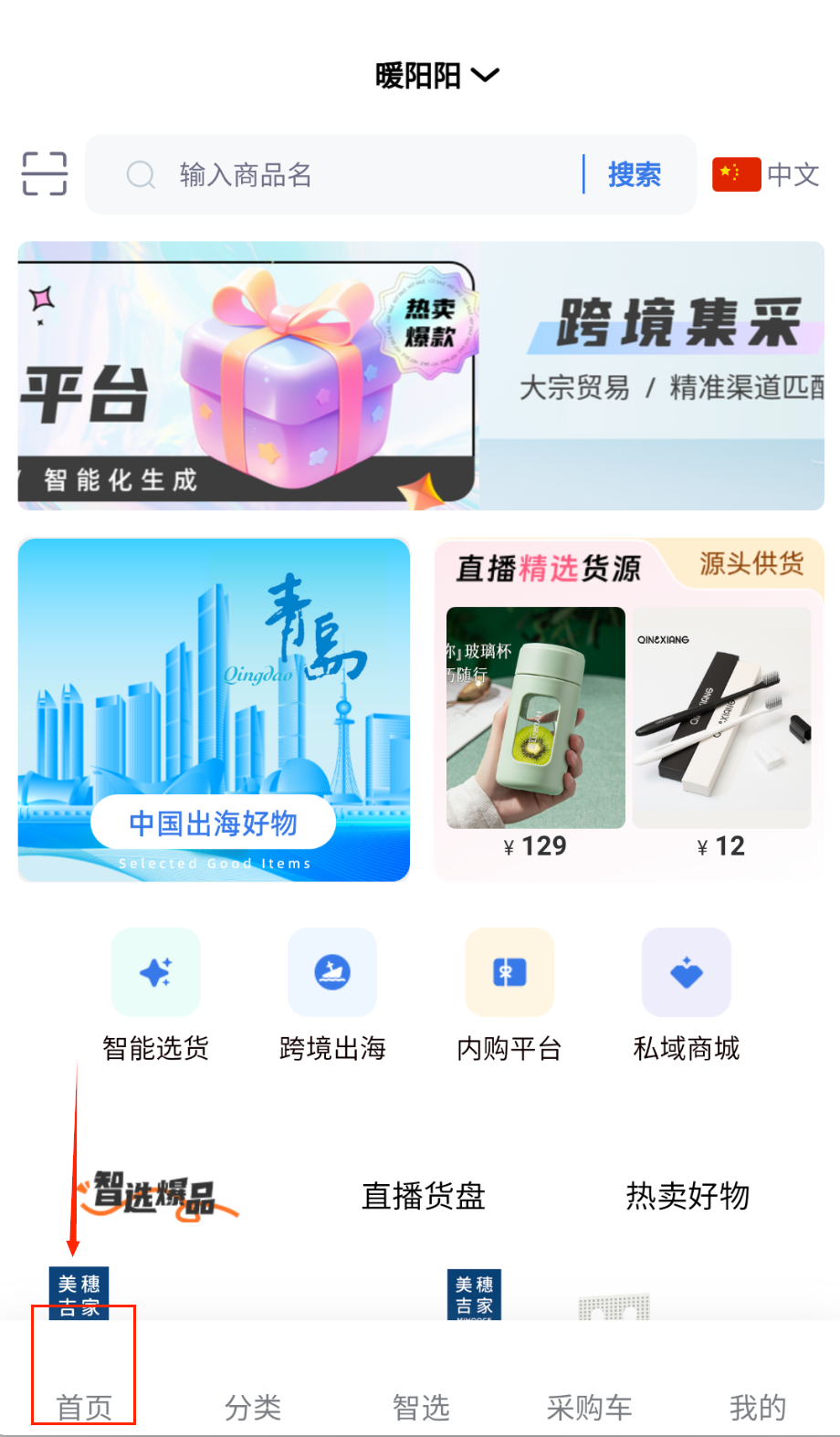Switch to the 分类 tab
Viewport: 840px width, 1437px height.
tap(253, 1406)
